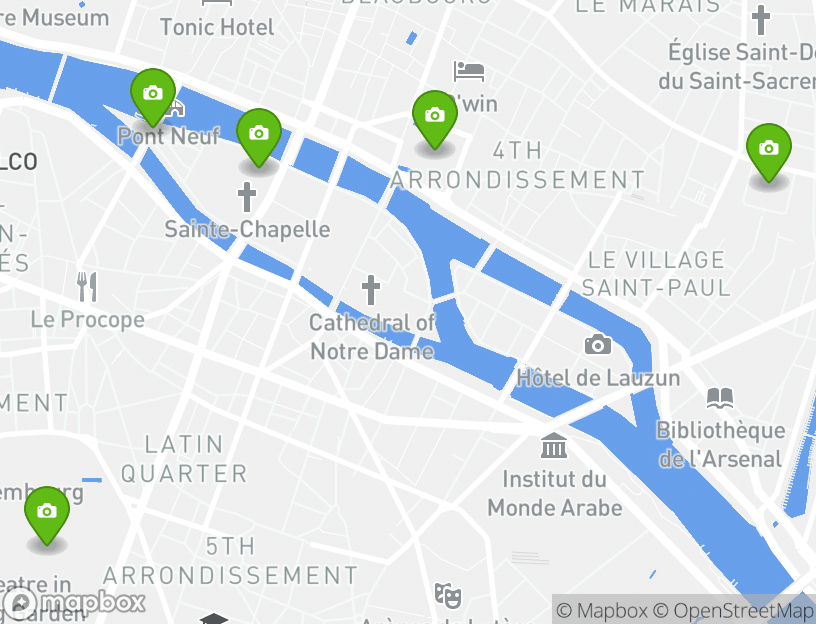This screenshot has height=624, width=816.
Task: Tap the green camera pin at Pont Neuf
Action: [153, 95]
